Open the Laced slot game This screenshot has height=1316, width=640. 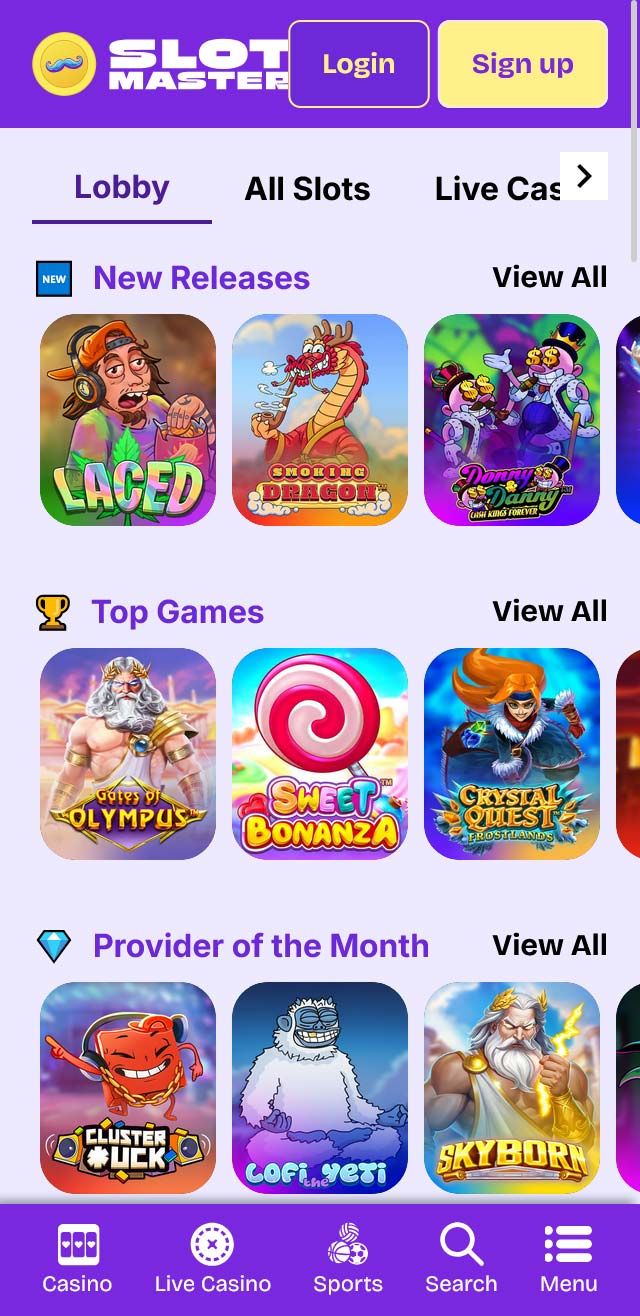click(128, 420)
